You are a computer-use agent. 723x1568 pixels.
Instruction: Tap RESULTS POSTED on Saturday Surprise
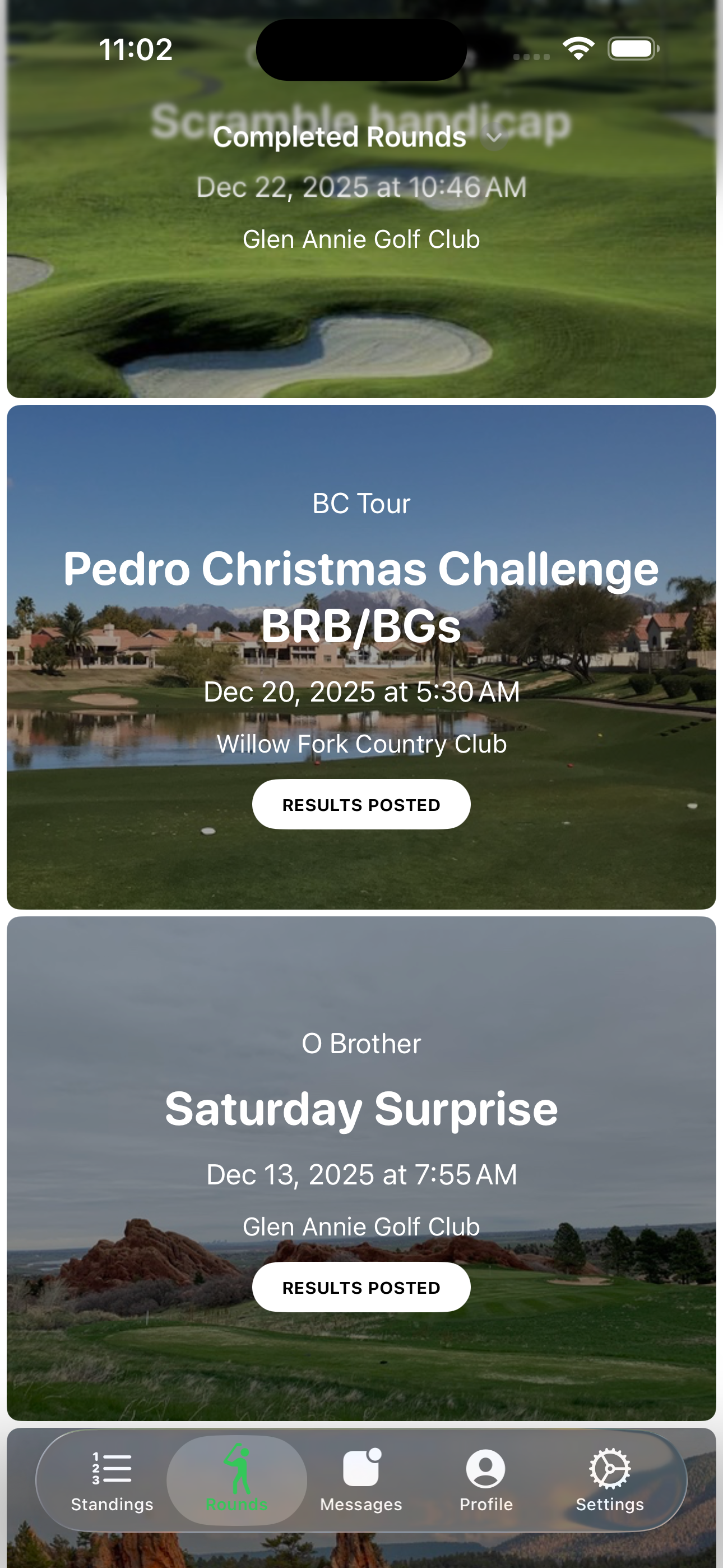pos(361,1286)
